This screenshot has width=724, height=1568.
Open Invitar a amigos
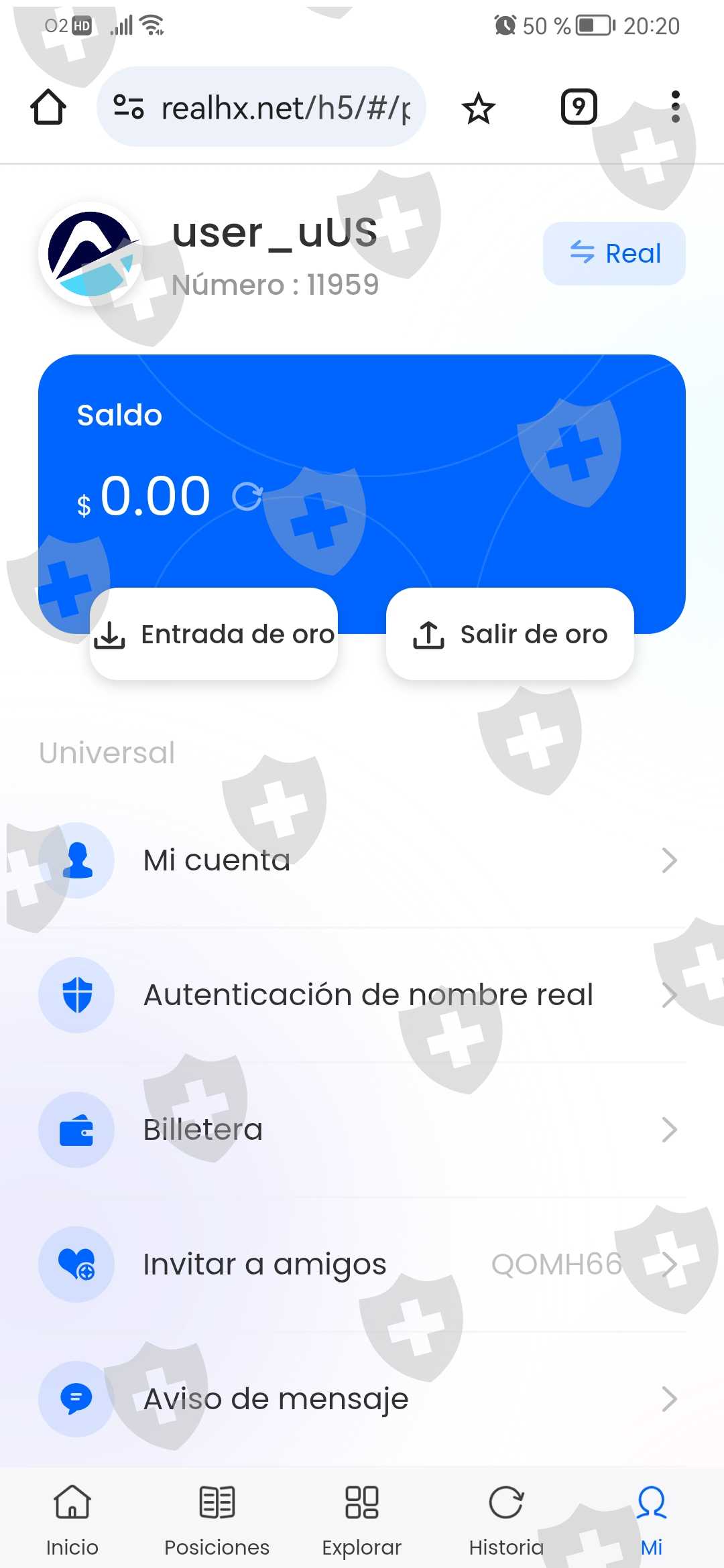point(362,1264)
